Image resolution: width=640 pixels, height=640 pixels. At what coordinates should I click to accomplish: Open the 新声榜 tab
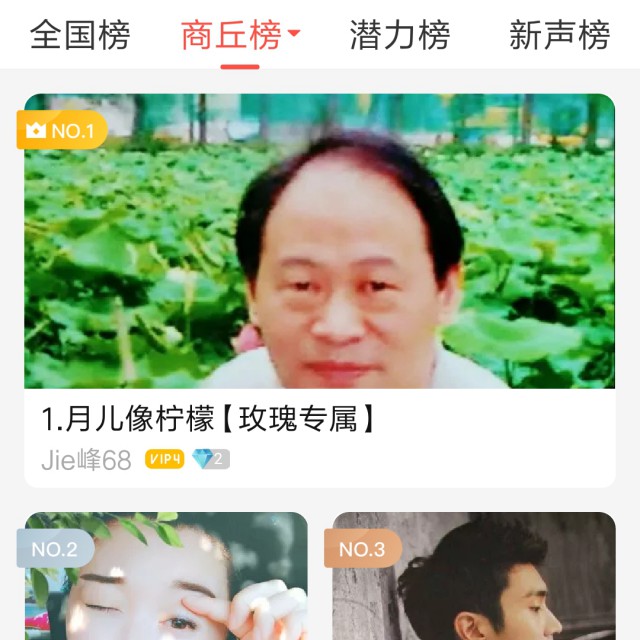pyautogui.click(x=559, y=36)
